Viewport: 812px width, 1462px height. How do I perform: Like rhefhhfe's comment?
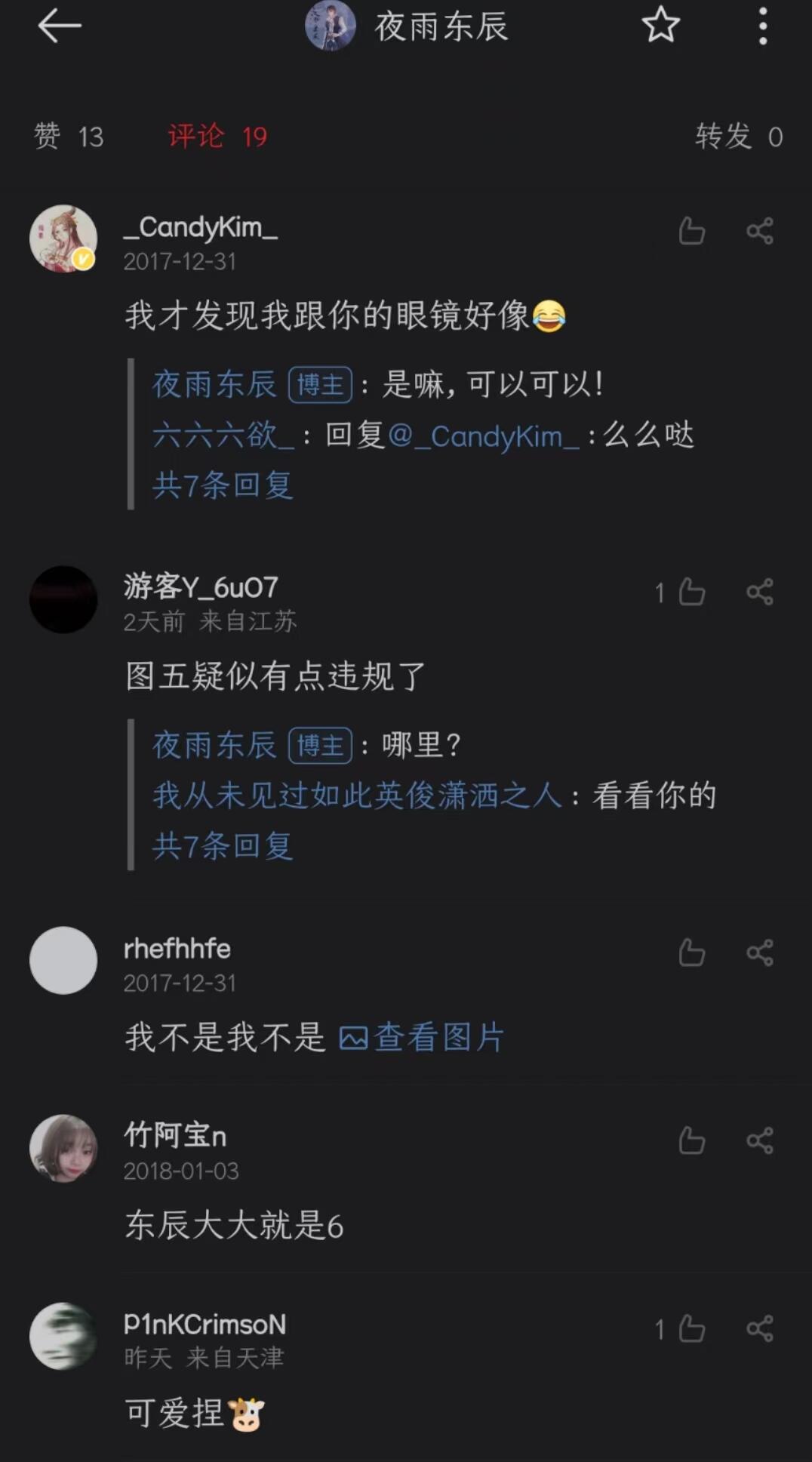691,953
